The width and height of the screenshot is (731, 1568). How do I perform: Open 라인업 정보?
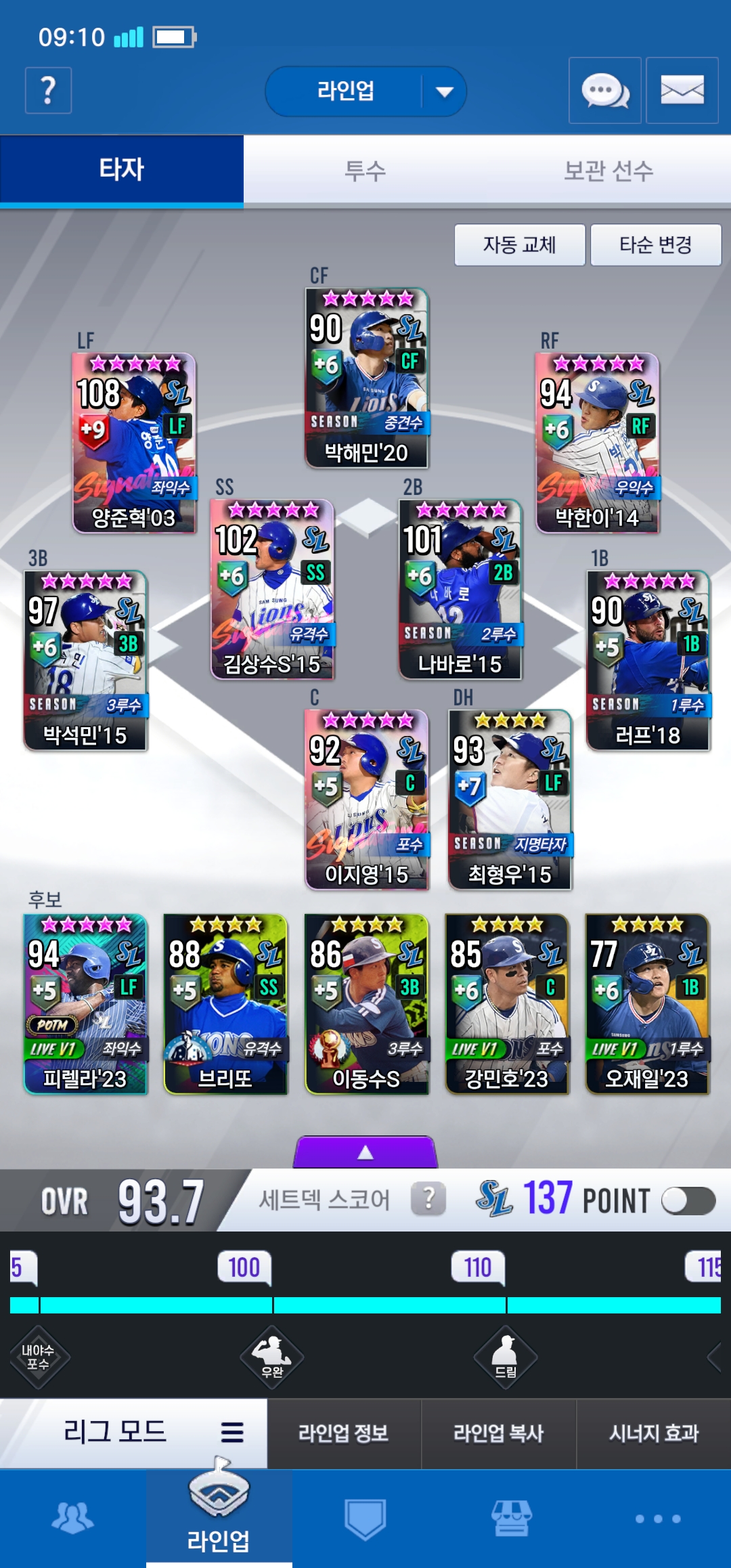[344, 1433]
